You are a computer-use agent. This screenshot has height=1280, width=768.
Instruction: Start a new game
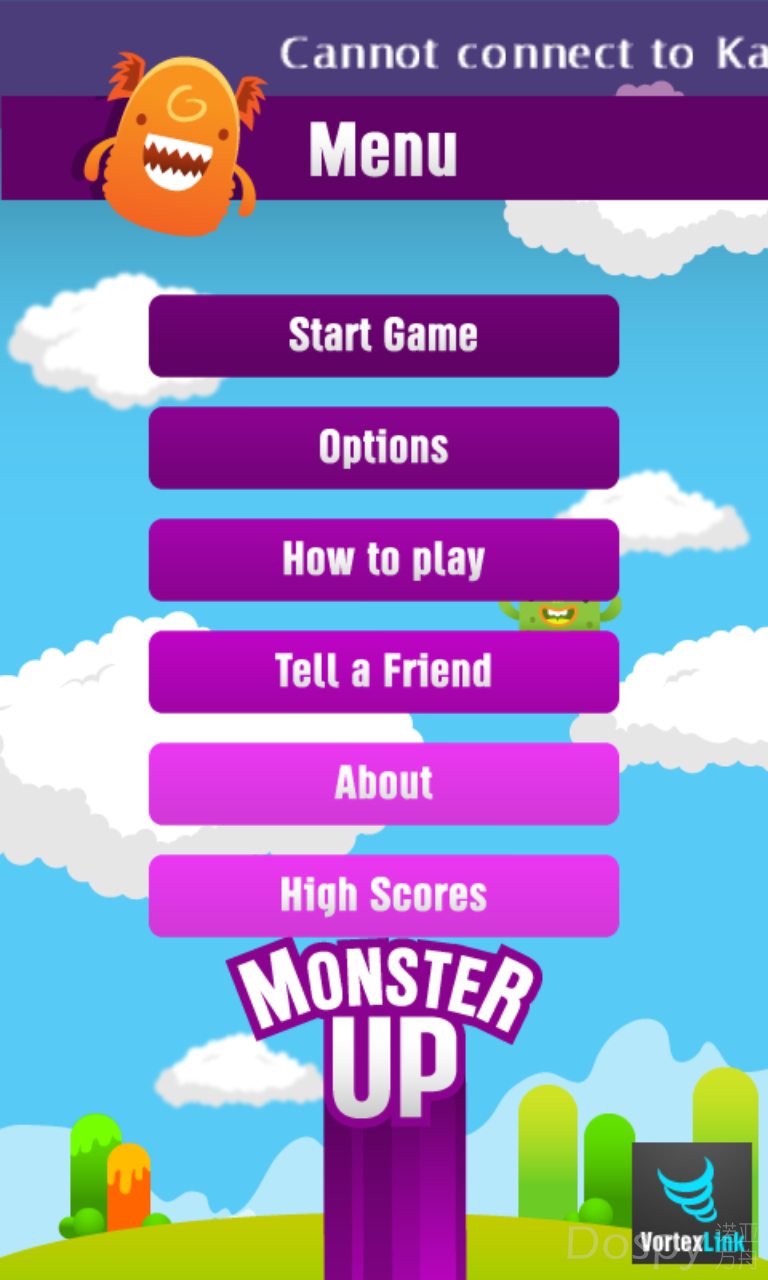[x=384, y=336]
